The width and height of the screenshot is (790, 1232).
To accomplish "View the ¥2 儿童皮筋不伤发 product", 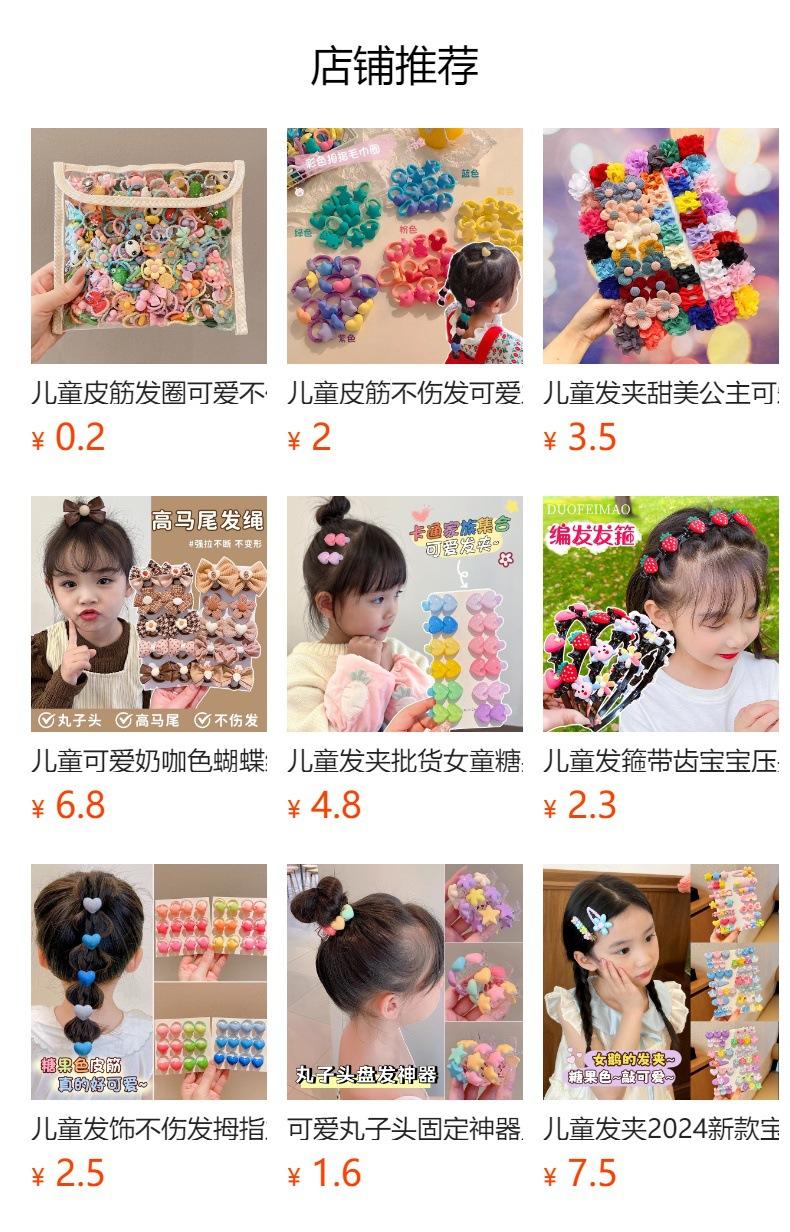I will [405, 292].
